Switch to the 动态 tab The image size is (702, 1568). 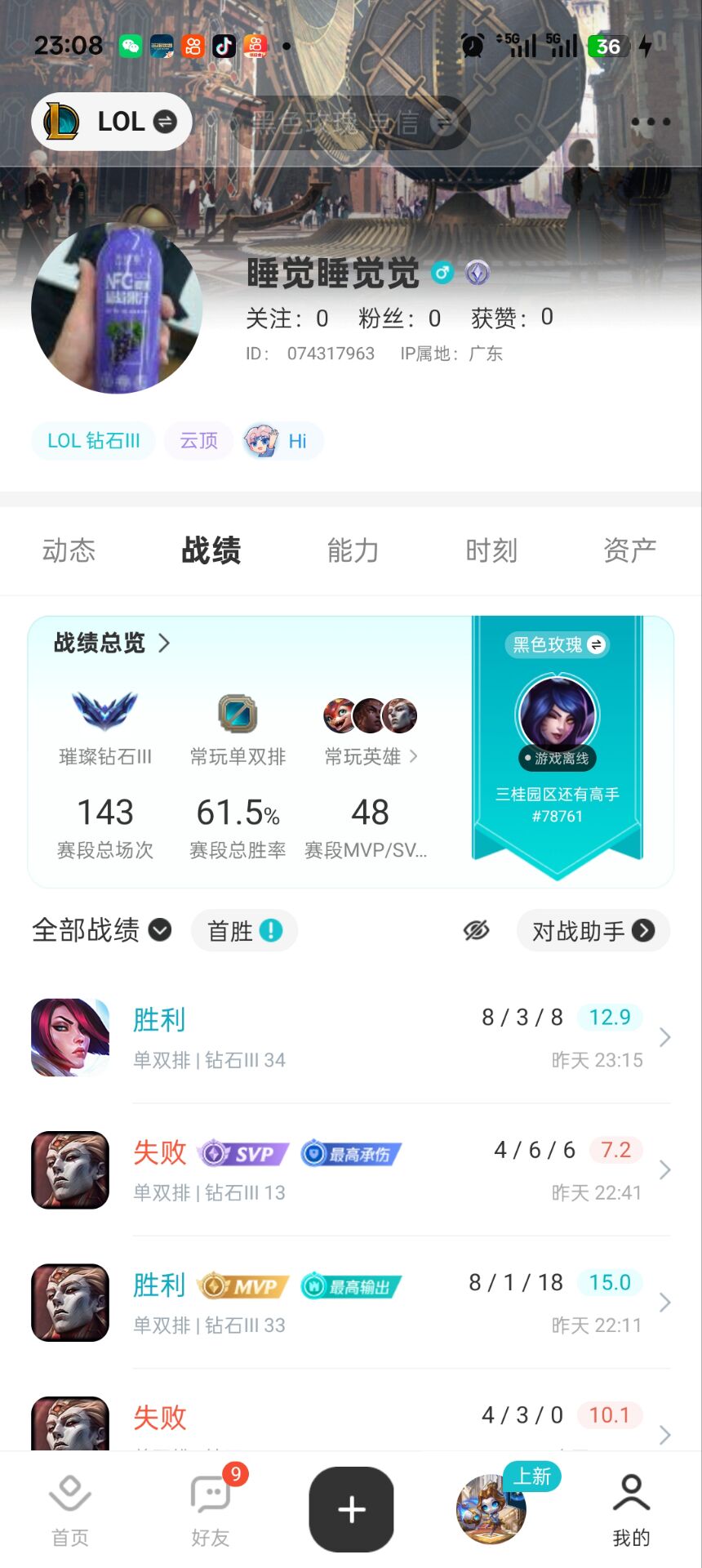pos(69,550)
